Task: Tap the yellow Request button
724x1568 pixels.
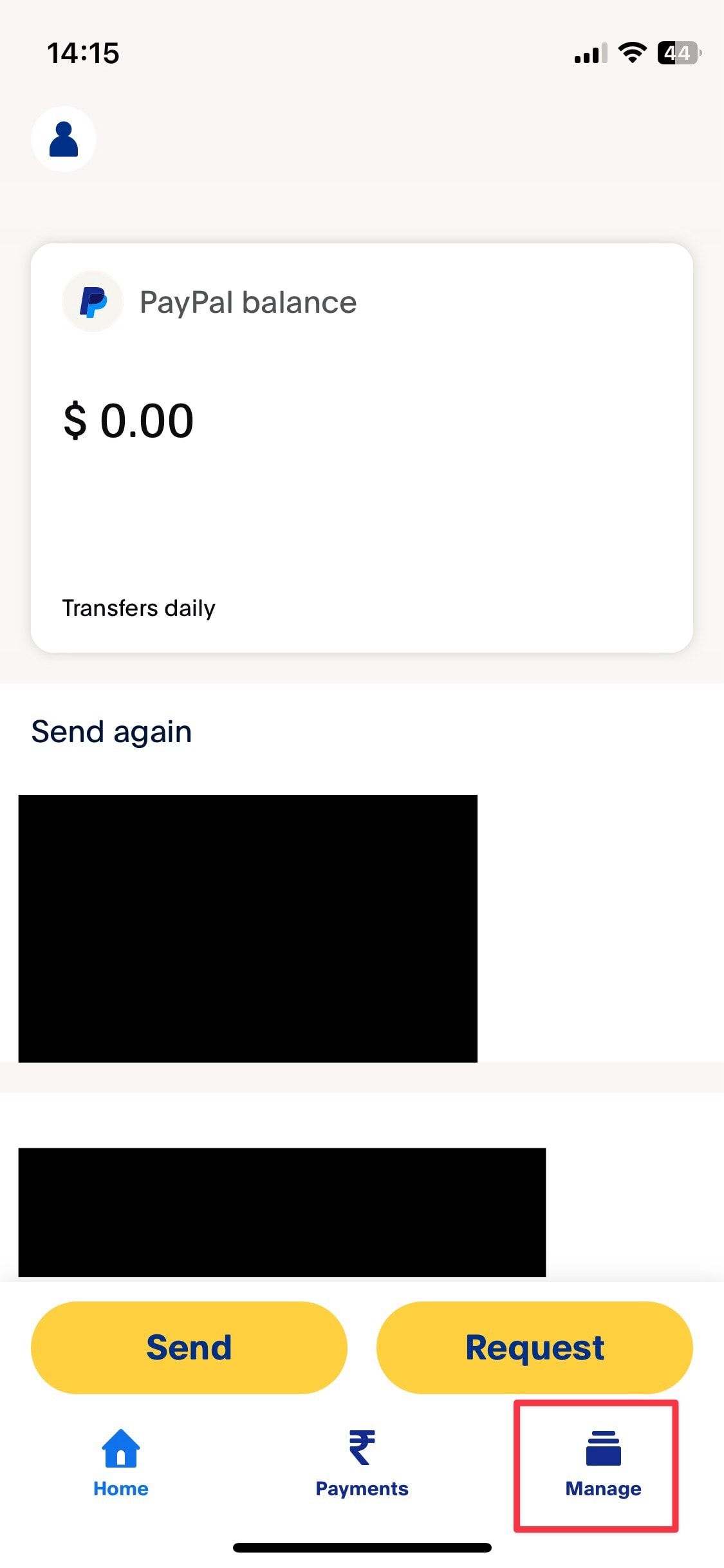Action: pos(534,1347)
